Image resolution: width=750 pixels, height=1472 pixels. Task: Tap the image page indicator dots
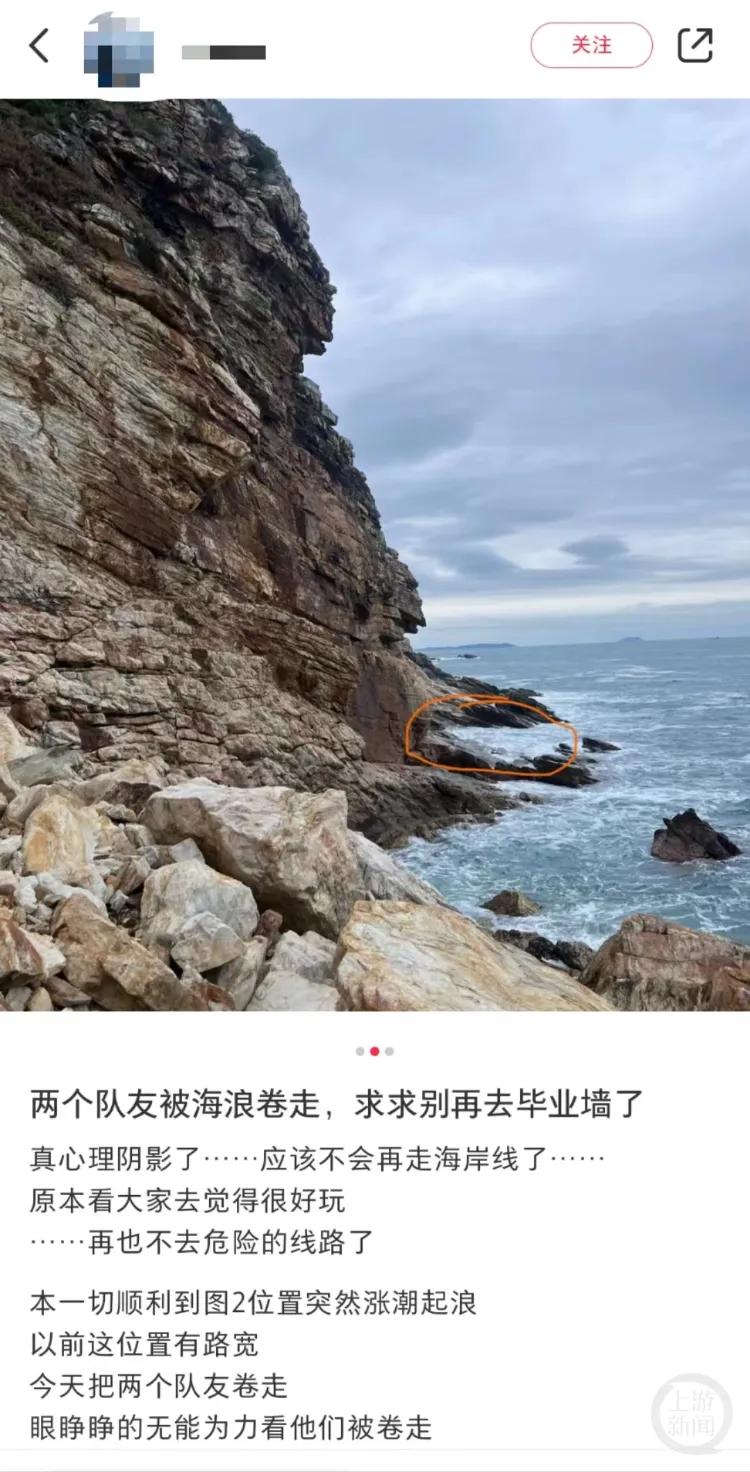pyautogui.click(x=375, y=1051)
